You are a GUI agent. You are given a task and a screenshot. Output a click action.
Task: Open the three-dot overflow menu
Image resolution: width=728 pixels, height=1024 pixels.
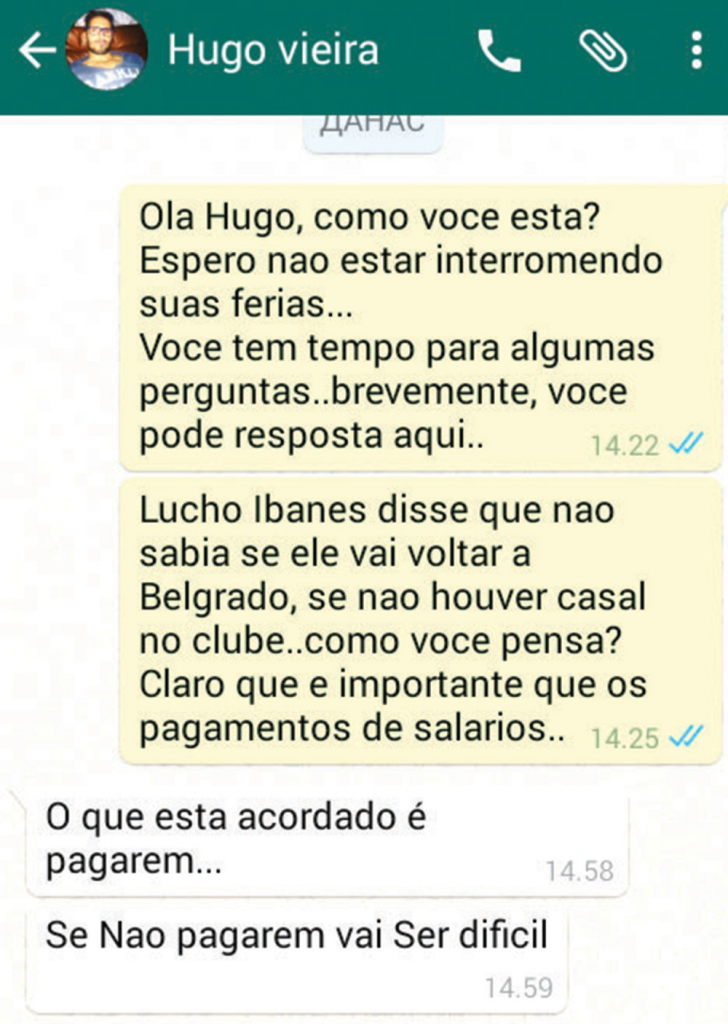696,51
